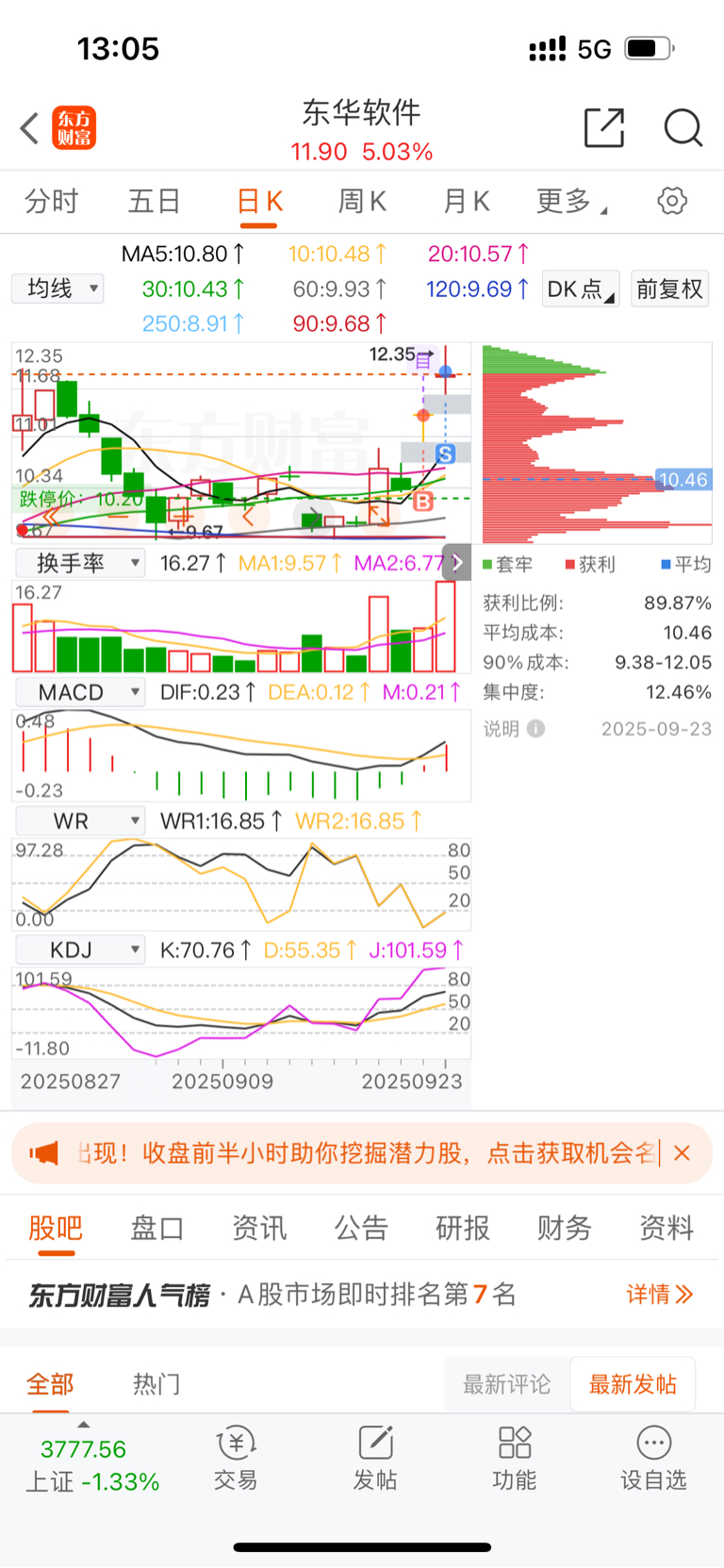View 详情 of the 人气榜 ranking
Image resolution: width=724 pixels, height=1568 pixels.
[x=659, y=1294]
